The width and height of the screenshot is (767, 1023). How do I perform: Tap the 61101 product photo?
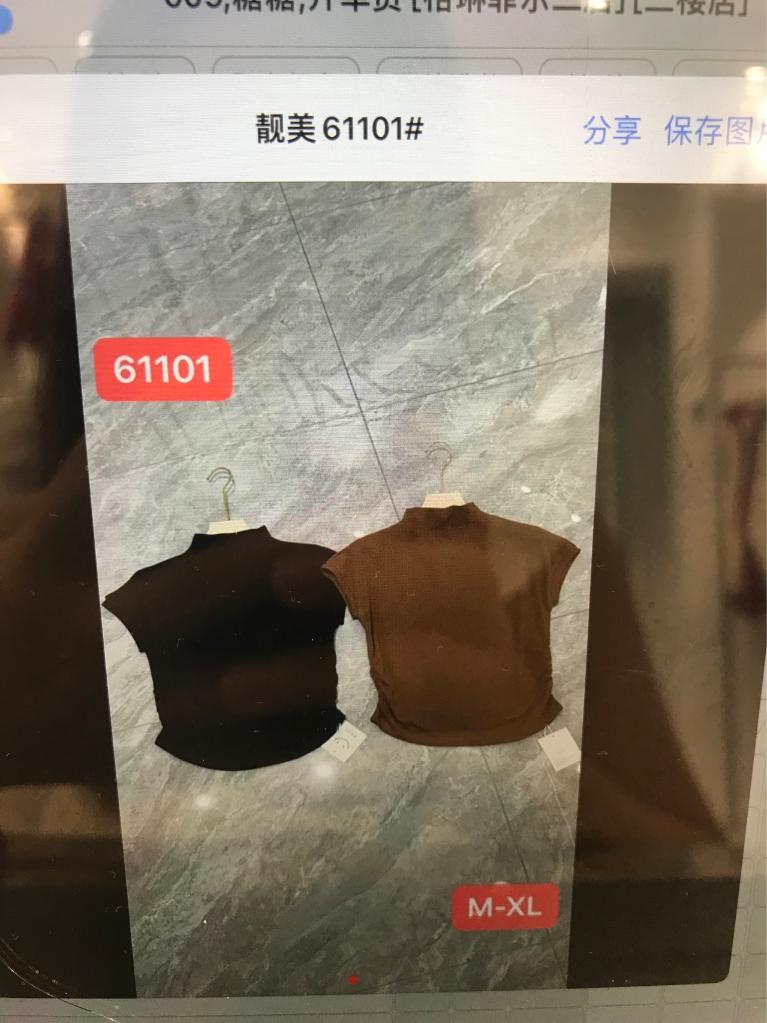tap(340, 590)
